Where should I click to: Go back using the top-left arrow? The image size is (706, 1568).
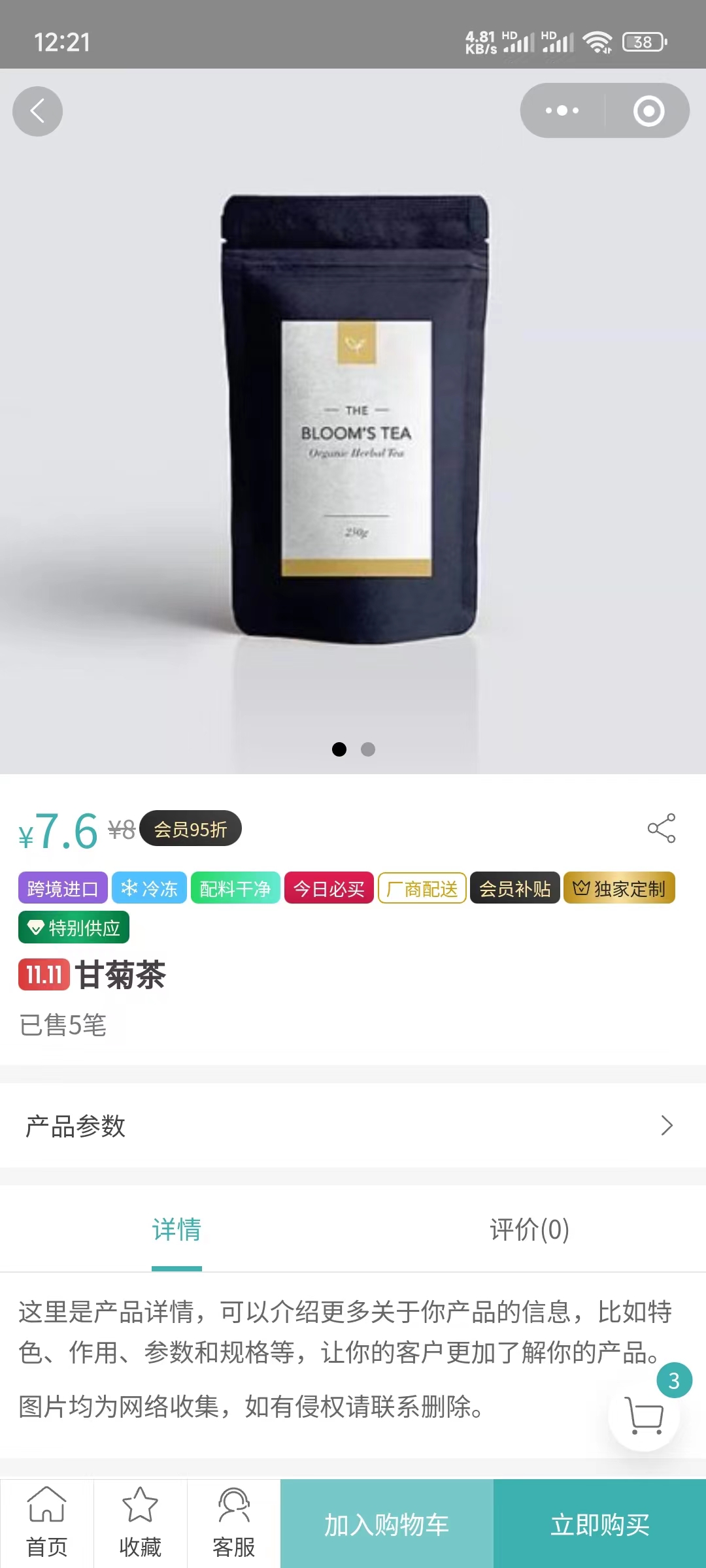pos(37,111)
